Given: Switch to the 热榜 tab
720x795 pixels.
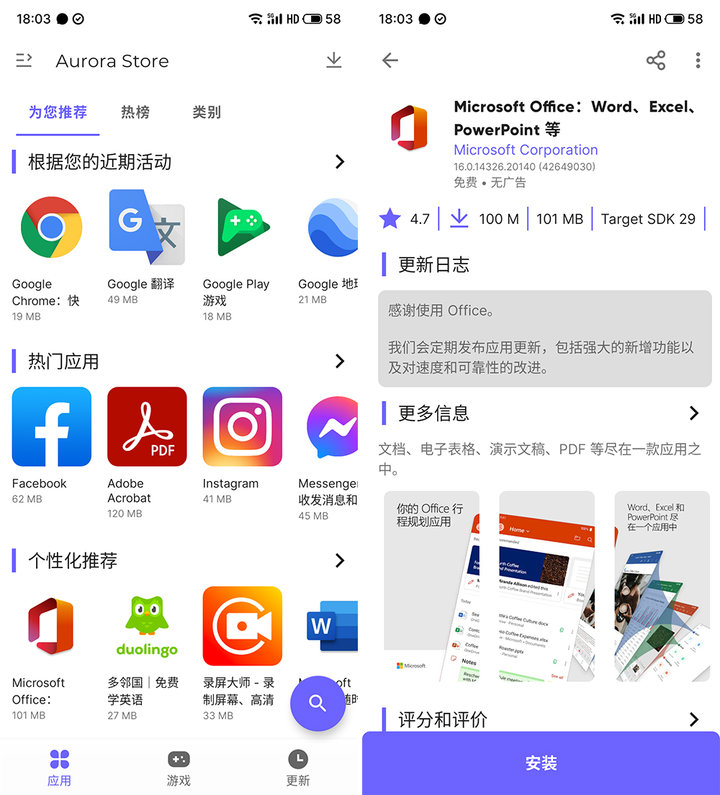Looking at the screenshot, I should pos(136,112).
